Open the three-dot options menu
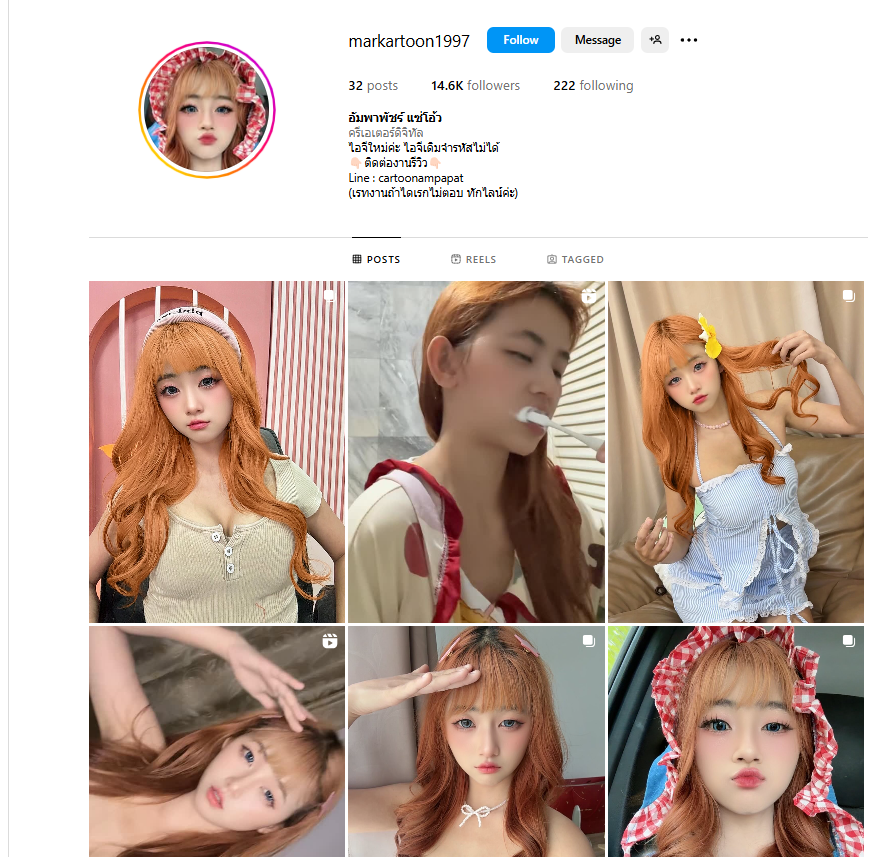890x857 pixels. click(689, 40)
